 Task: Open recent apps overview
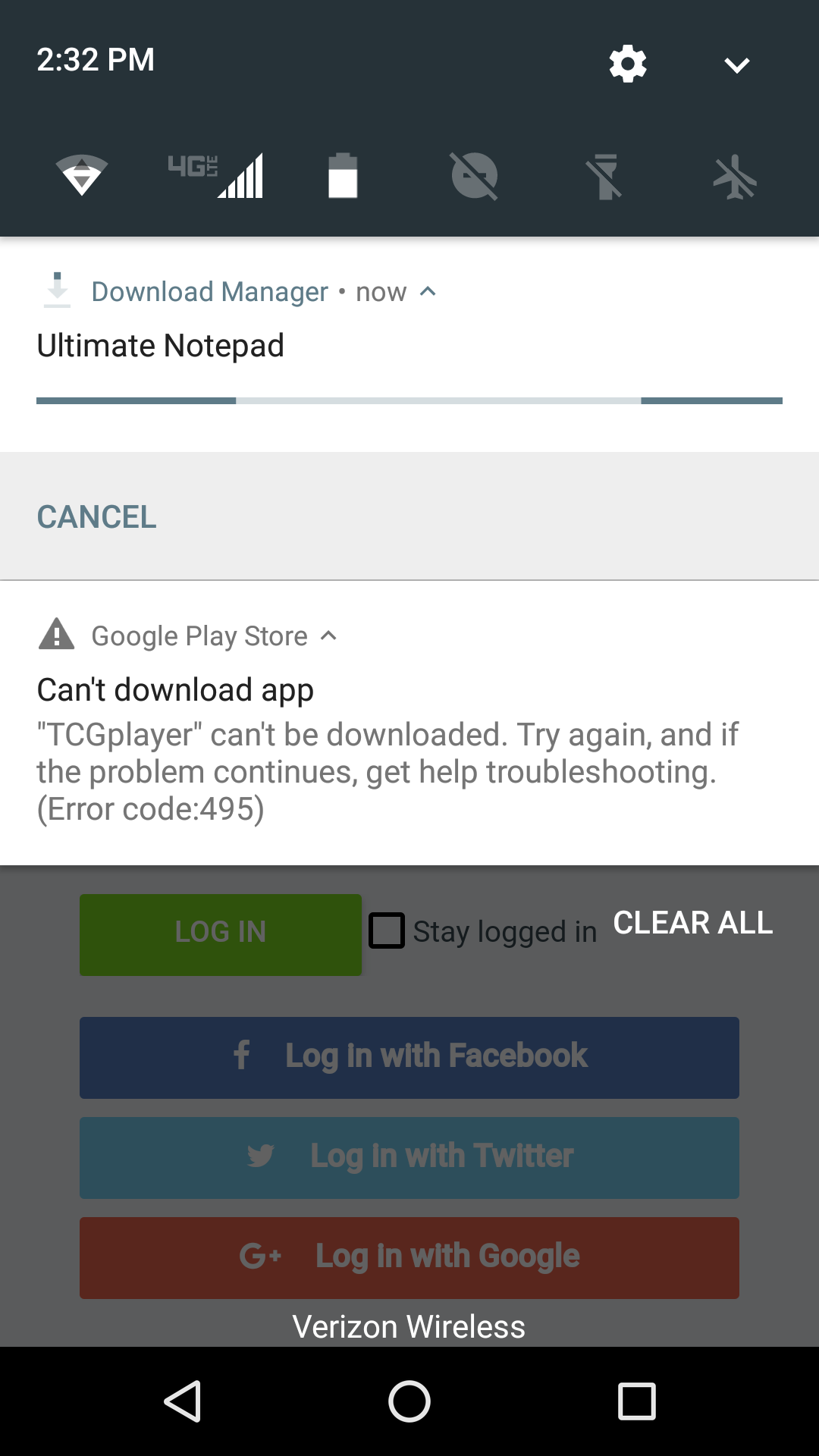click(x=637, y=1401)
